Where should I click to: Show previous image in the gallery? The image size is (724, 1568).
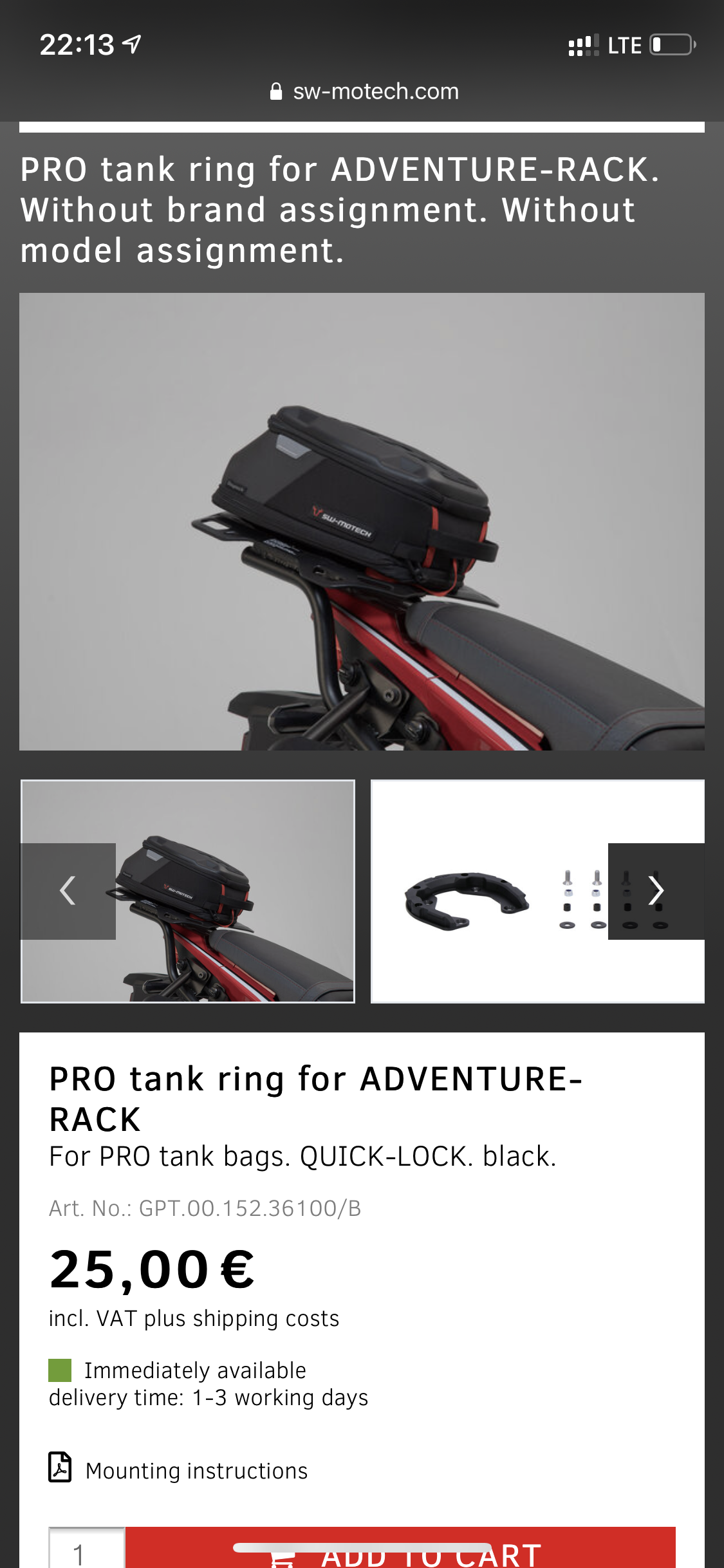pos(68,891)
